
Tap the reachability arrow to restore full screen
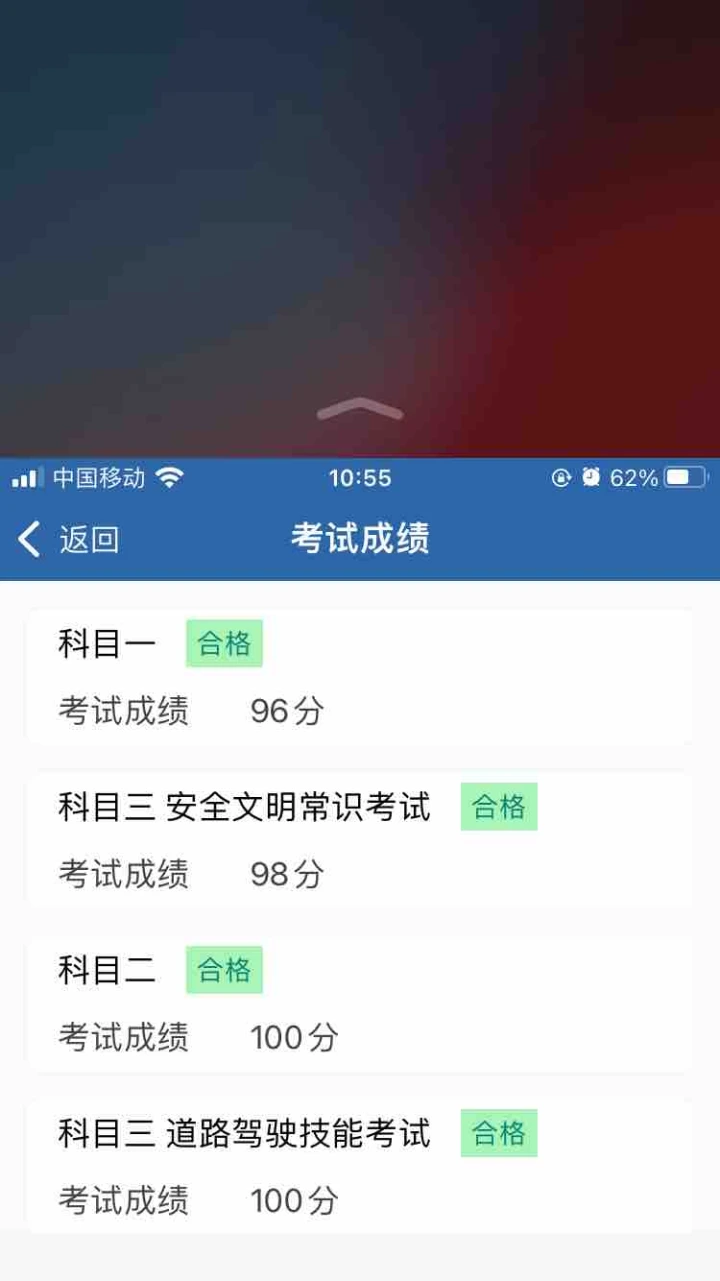pyautogui.click(x=360, y=409)
